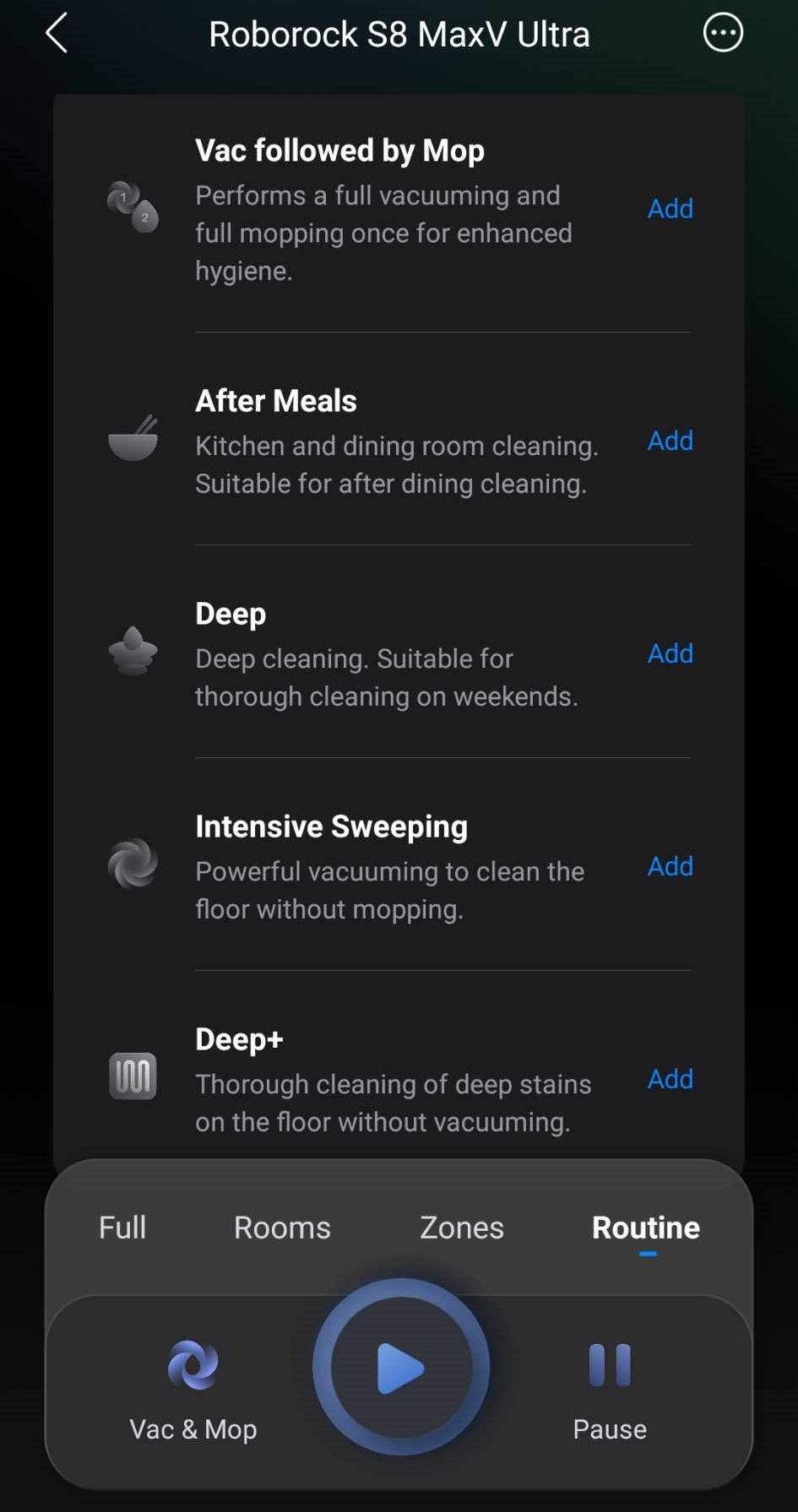
Task: Switch to the Rooms tab
Action: tap(282, 1227)
